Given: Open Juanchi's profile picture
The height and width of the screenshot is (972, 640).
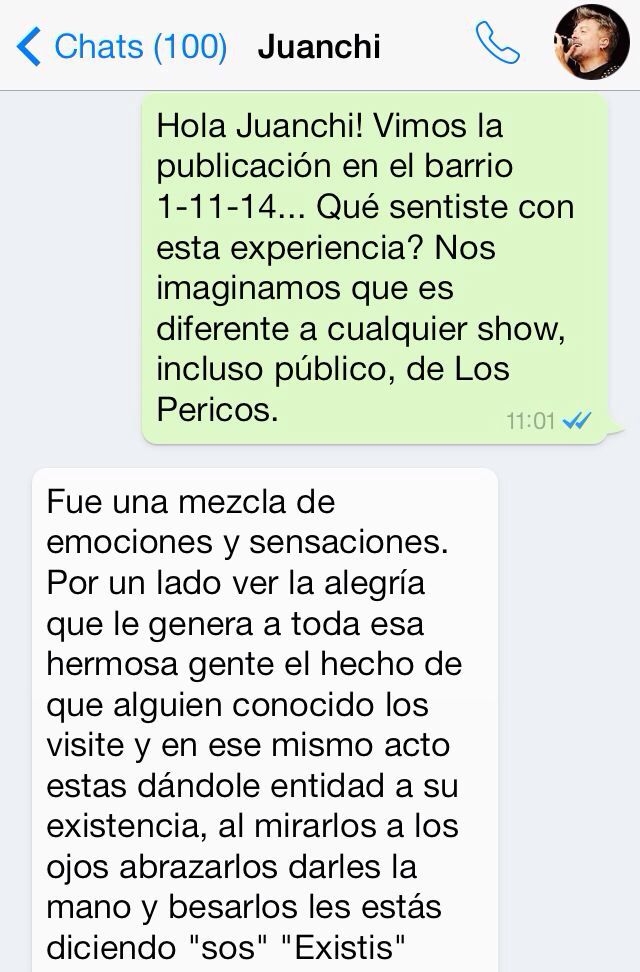Looking at the screenshot, I should point(587,43).
